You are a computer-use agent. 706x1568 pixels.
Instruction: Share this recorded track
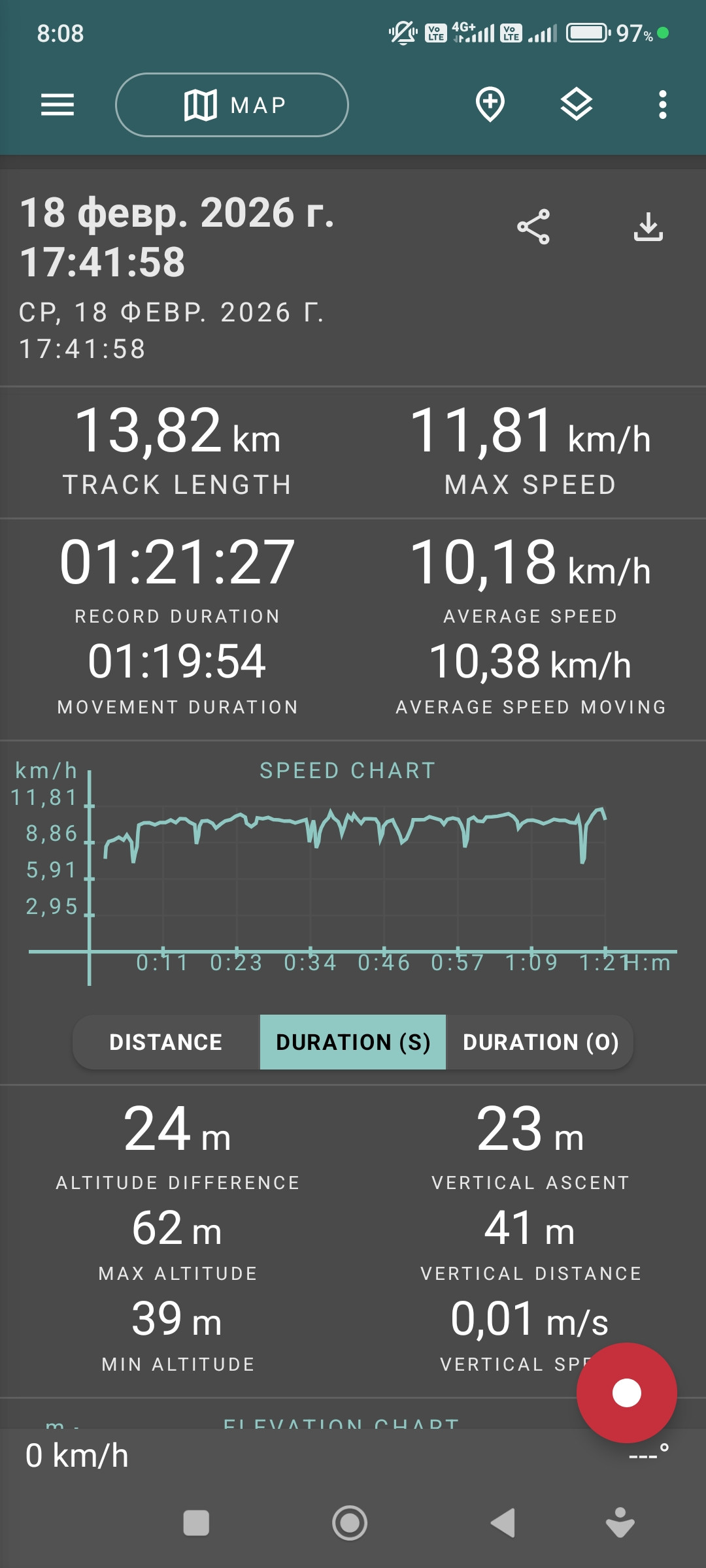point(533,227)
